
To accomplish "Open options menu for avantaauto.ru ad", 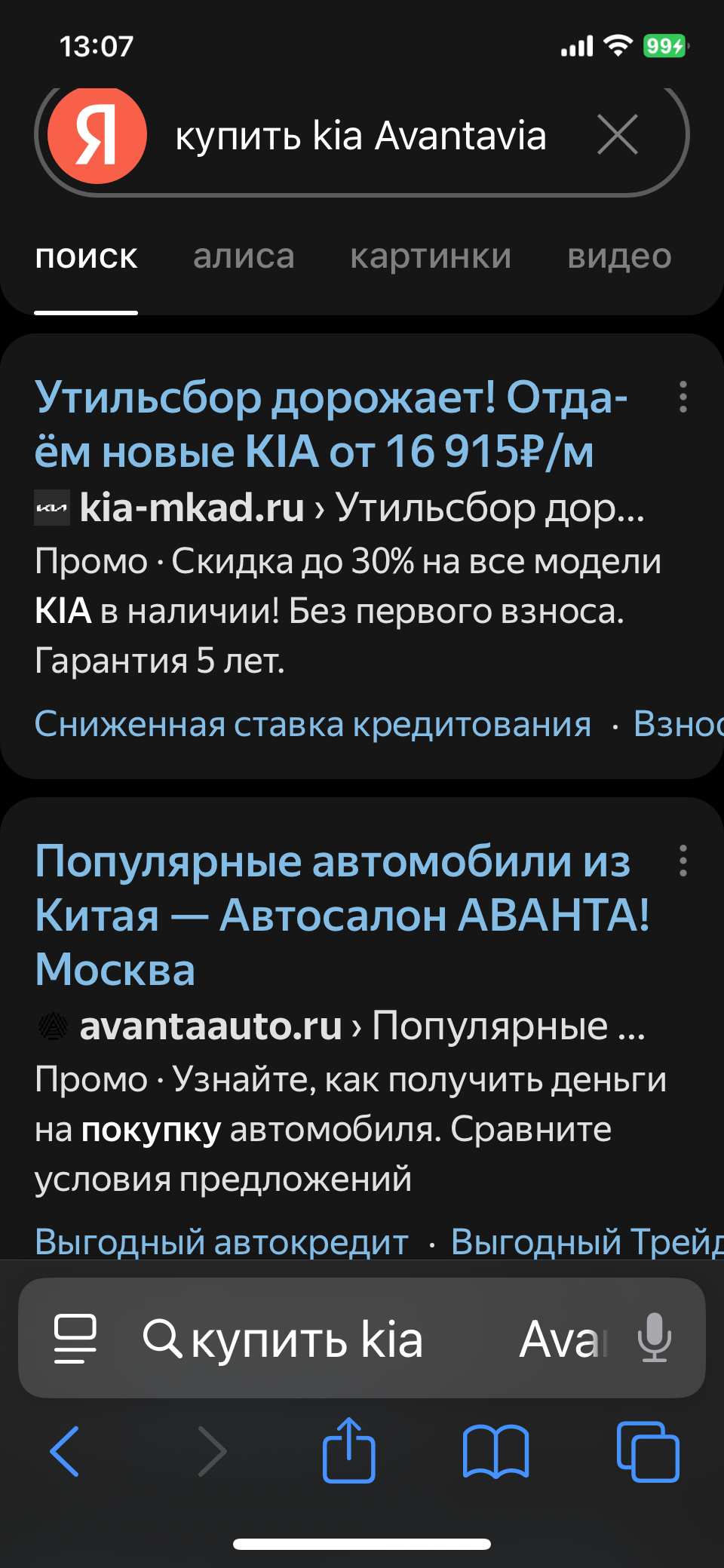I will pos(683,861).
